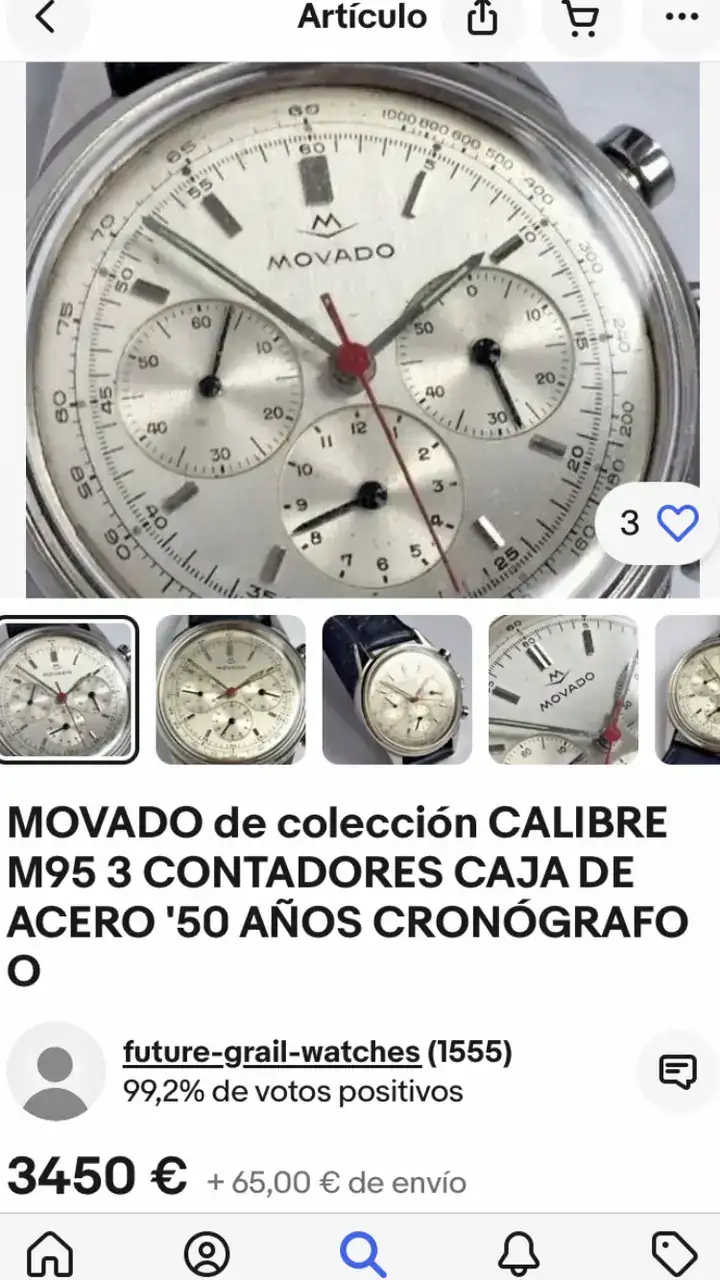The width and height of the screenshot is (720, 1280).
Task: Switch to the selling tag tab
Action: pos(674,1252)
